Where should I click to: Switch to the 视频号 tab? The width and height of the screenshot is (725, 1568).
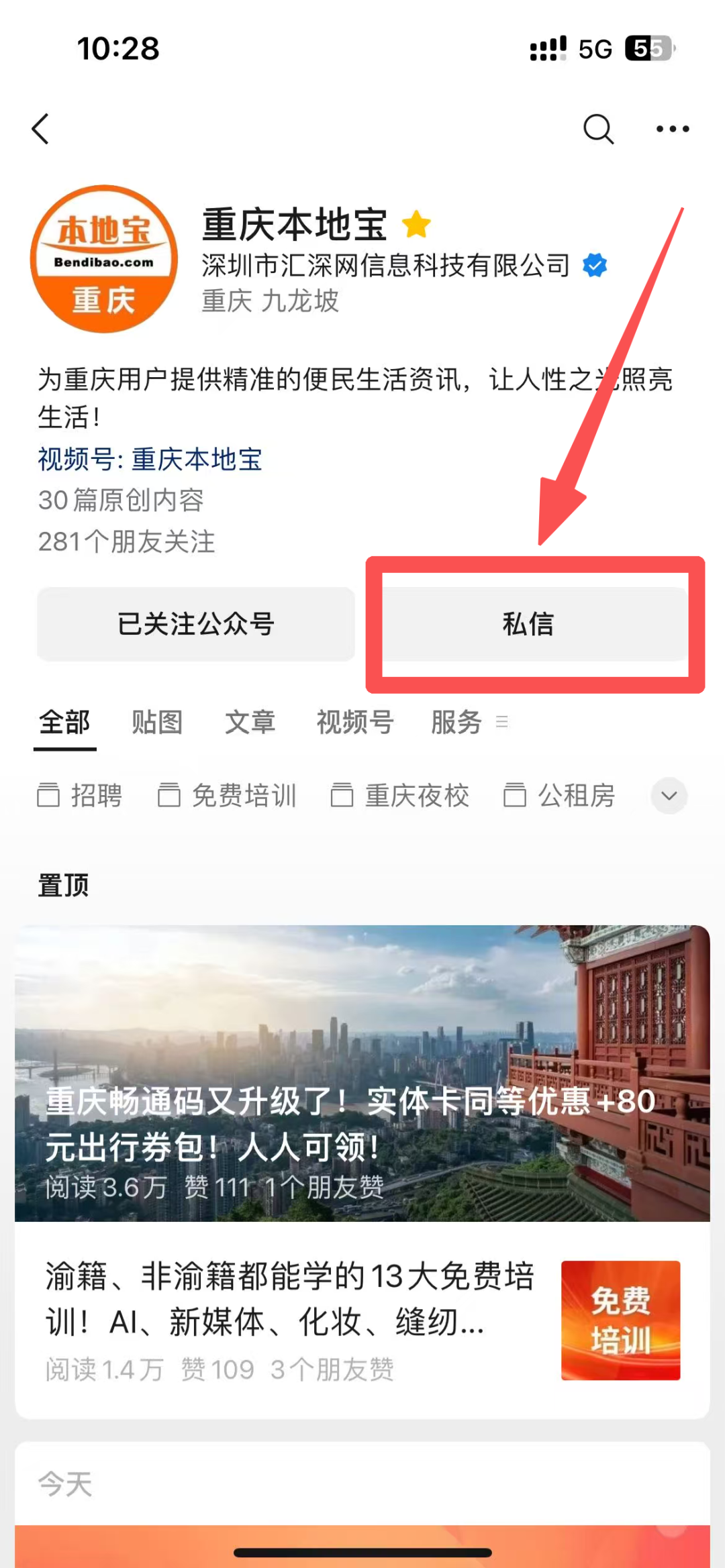tap(354, 723)
